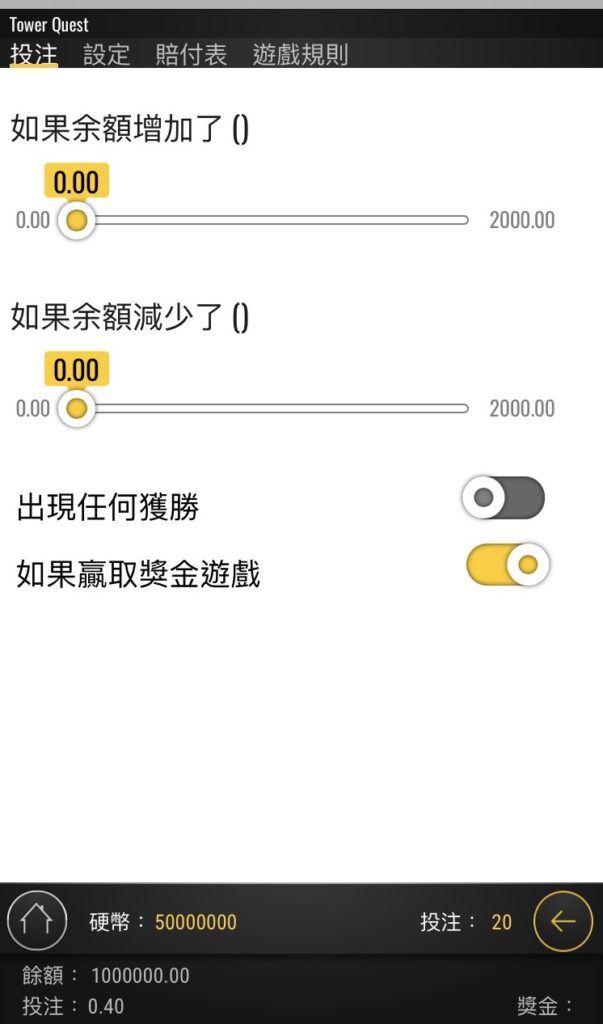The image size is (603, 1024).
Task: Tap the back arrow button
Action: point(563,920)
